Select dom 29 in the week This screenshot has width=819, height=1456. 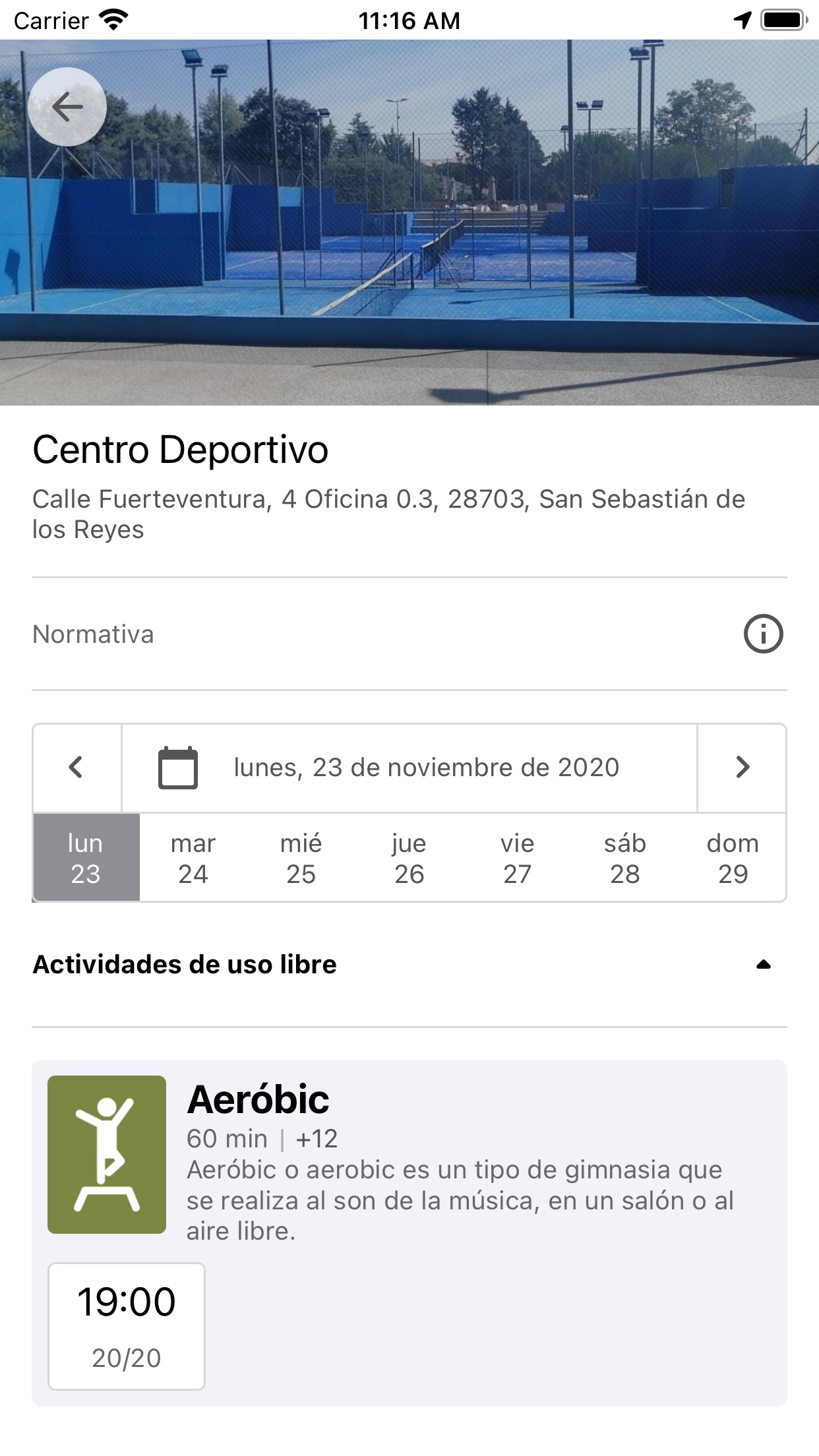click(733, 858)
